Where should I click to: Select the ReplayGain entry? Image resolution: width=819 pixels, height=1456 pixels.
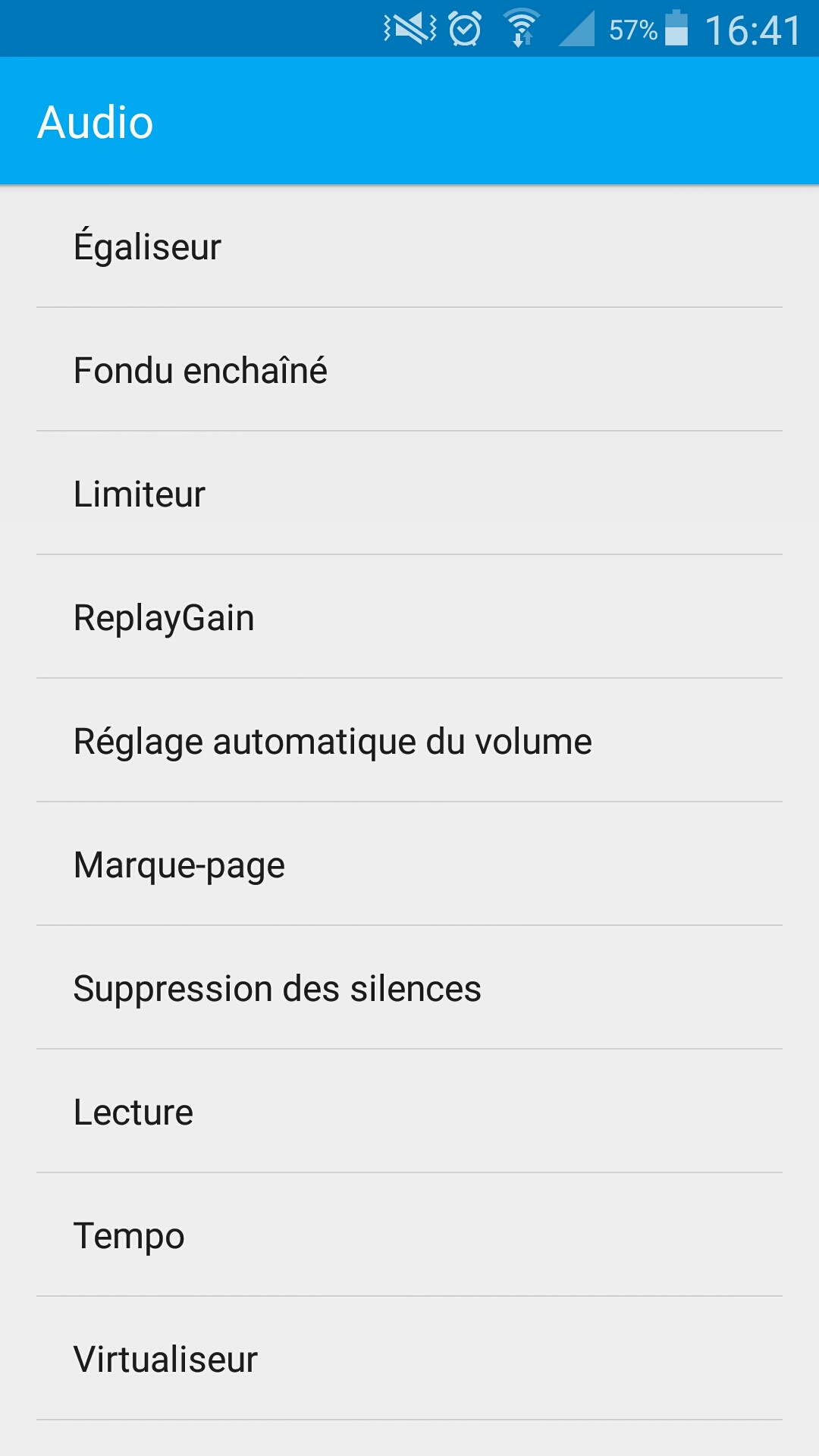pyautogui.click(x=409, y=618)
